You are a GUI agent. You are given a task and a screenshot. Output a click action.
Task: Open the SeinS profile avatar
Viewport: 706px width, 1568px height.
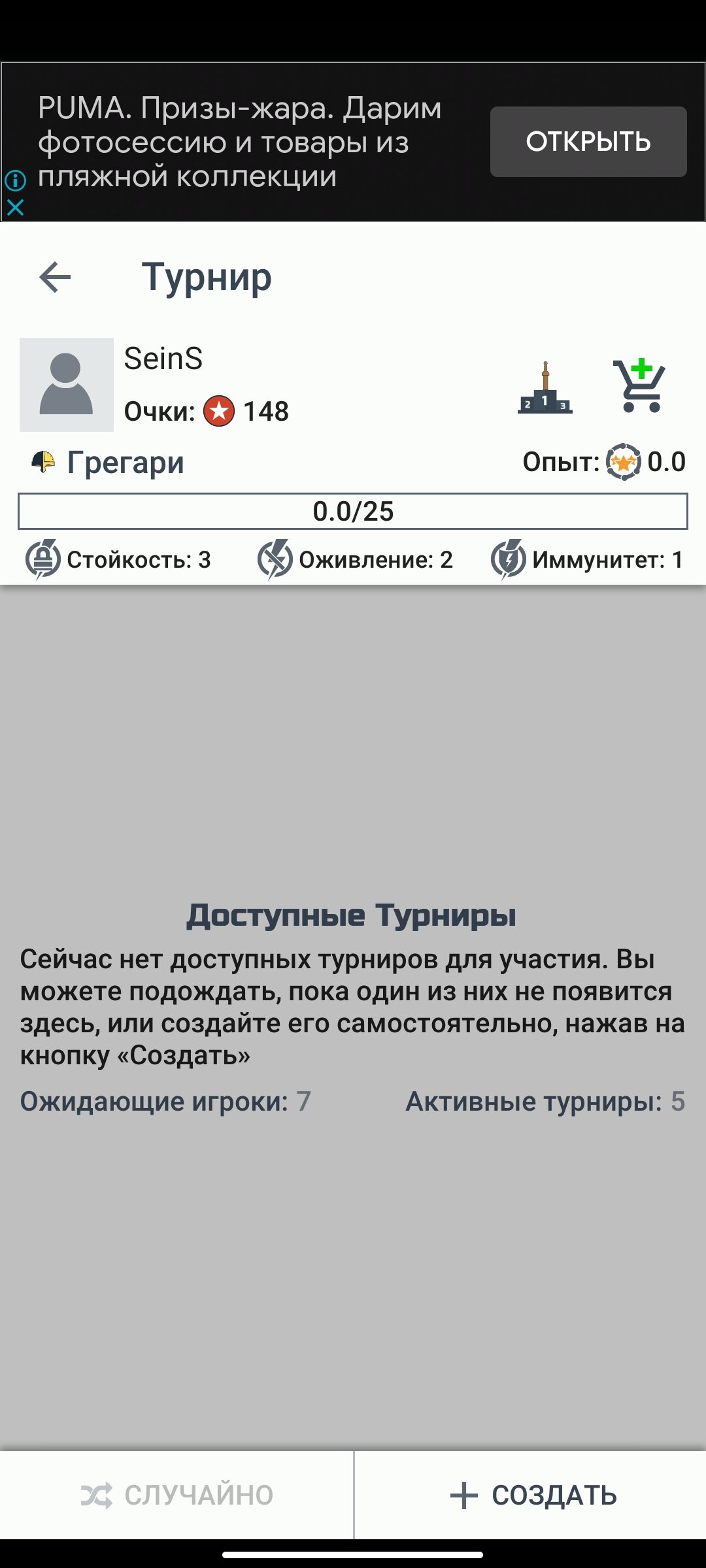67,385
